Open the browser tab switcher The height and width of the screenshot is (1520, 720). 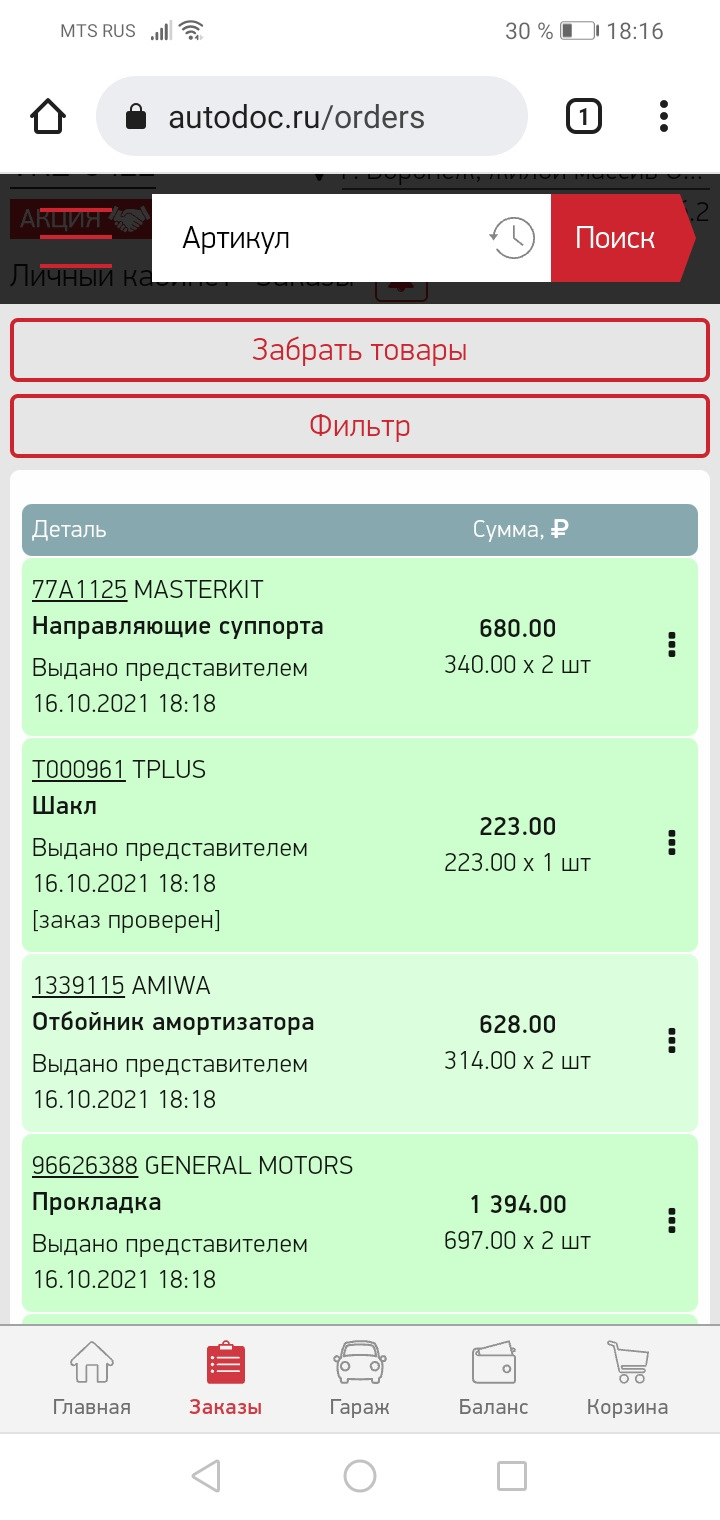click(583, 117)
